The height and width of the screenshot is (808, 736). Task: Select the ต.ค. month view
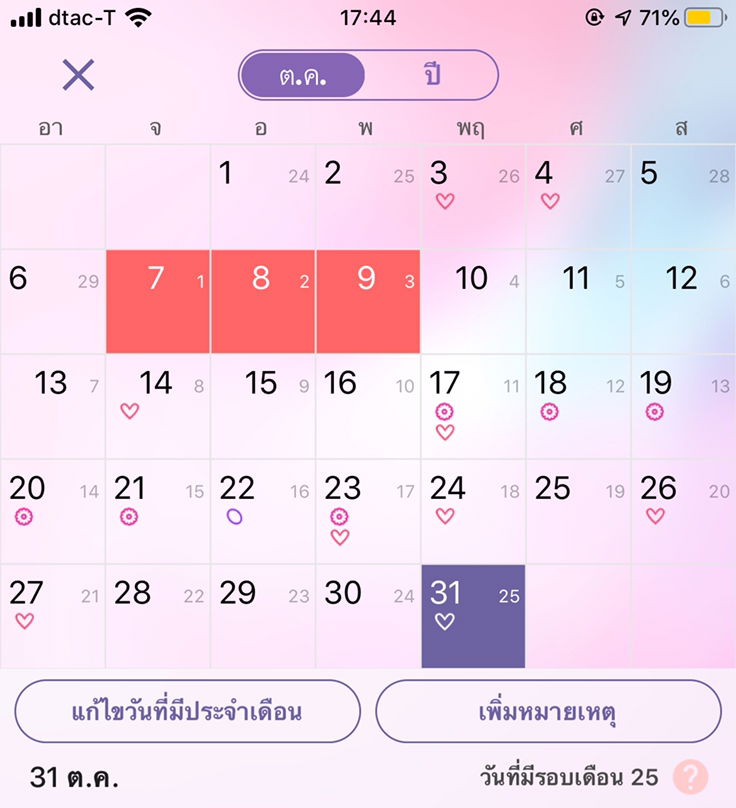click(x=304, y=75)
